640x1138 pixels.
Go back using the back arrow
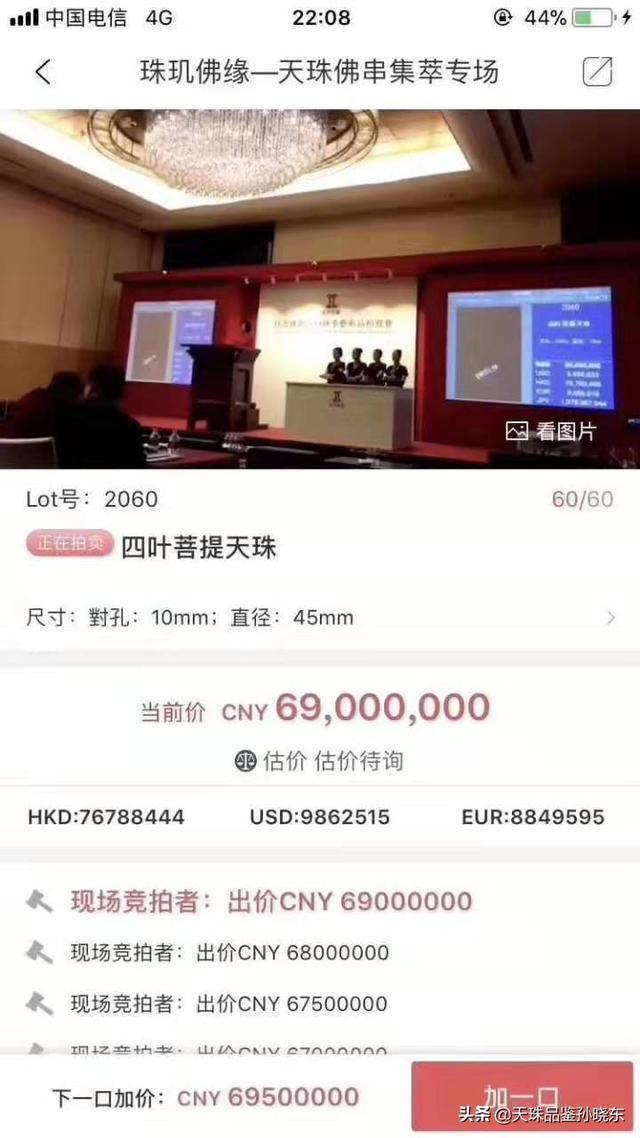(42, 72)
